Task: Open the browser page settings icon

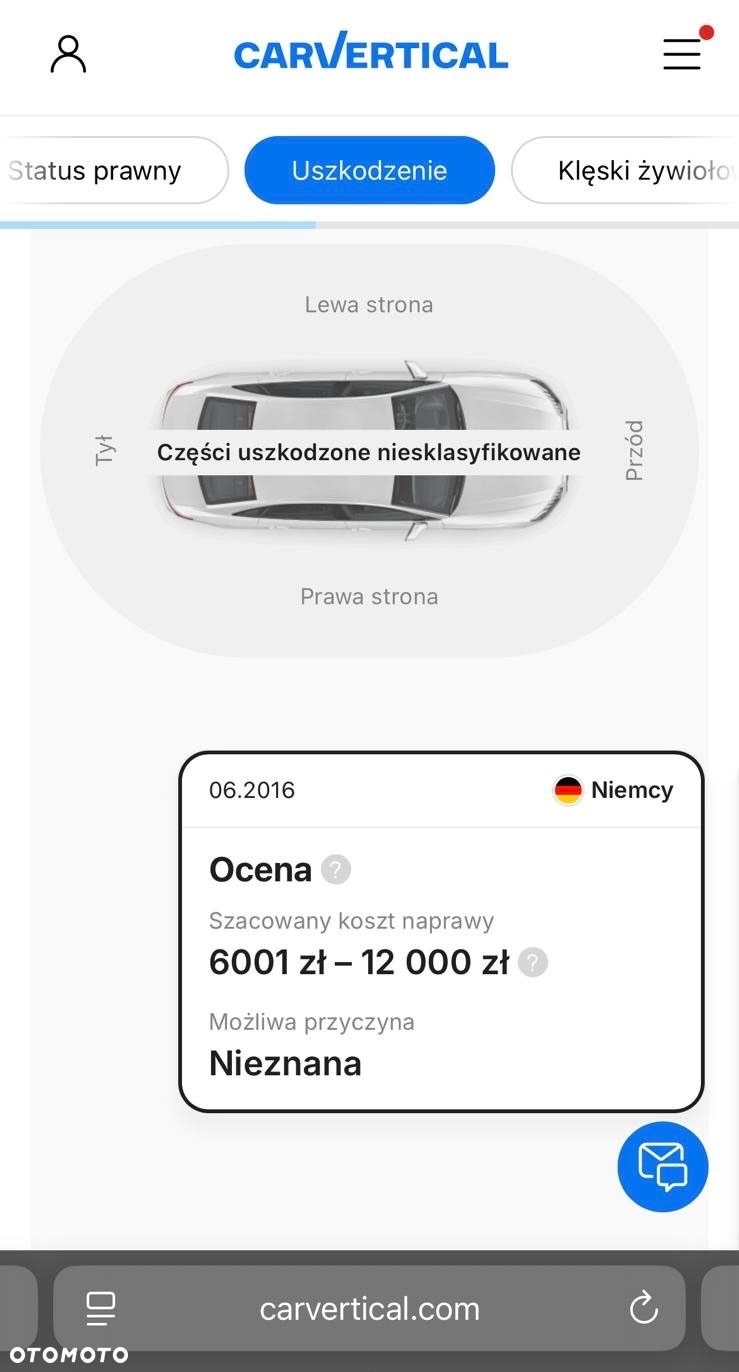Action: pyautogui.click(x=101, y=1308)
